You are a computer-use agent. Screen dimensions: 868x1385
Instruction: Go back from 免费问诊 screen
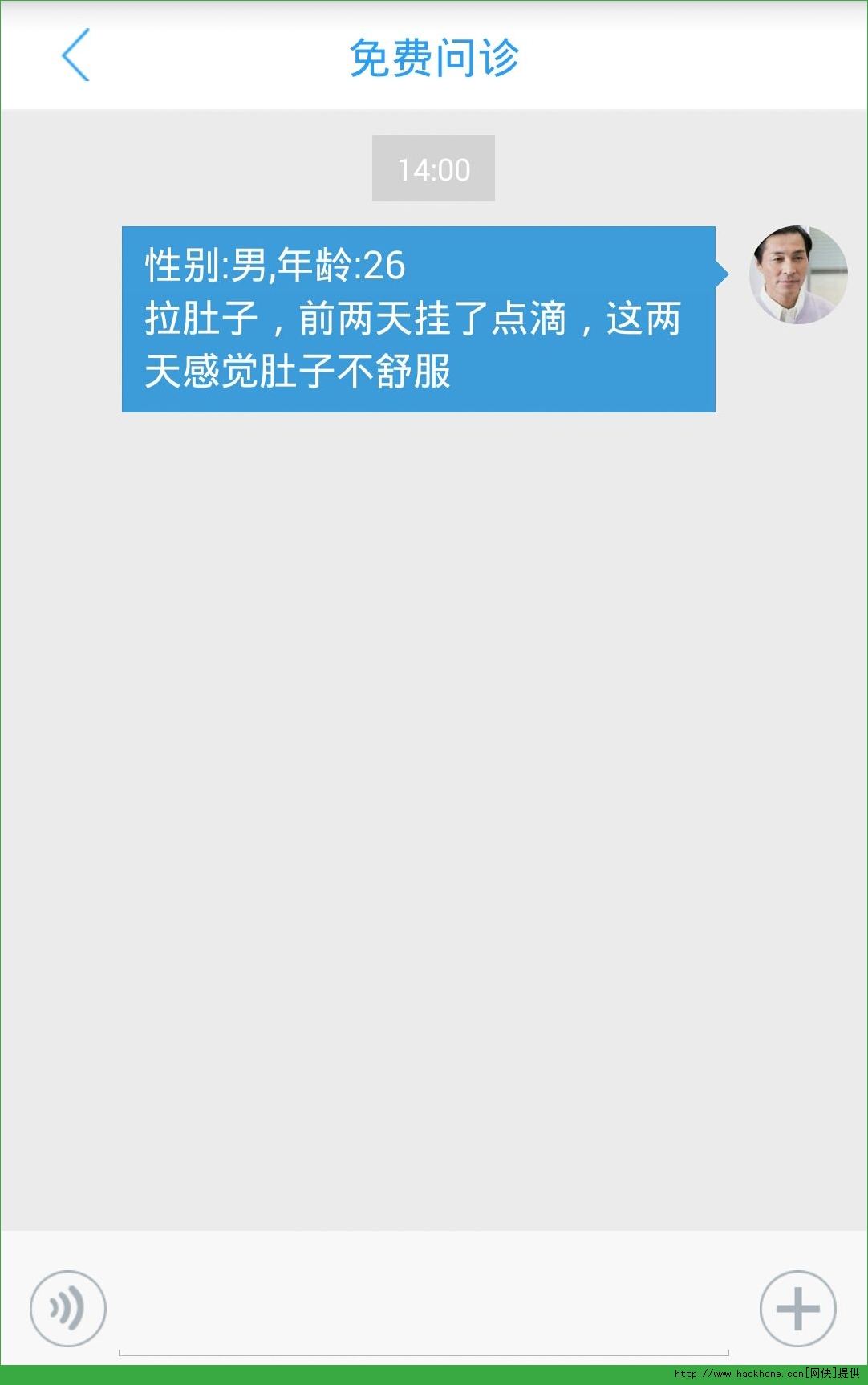pos(75,55)
